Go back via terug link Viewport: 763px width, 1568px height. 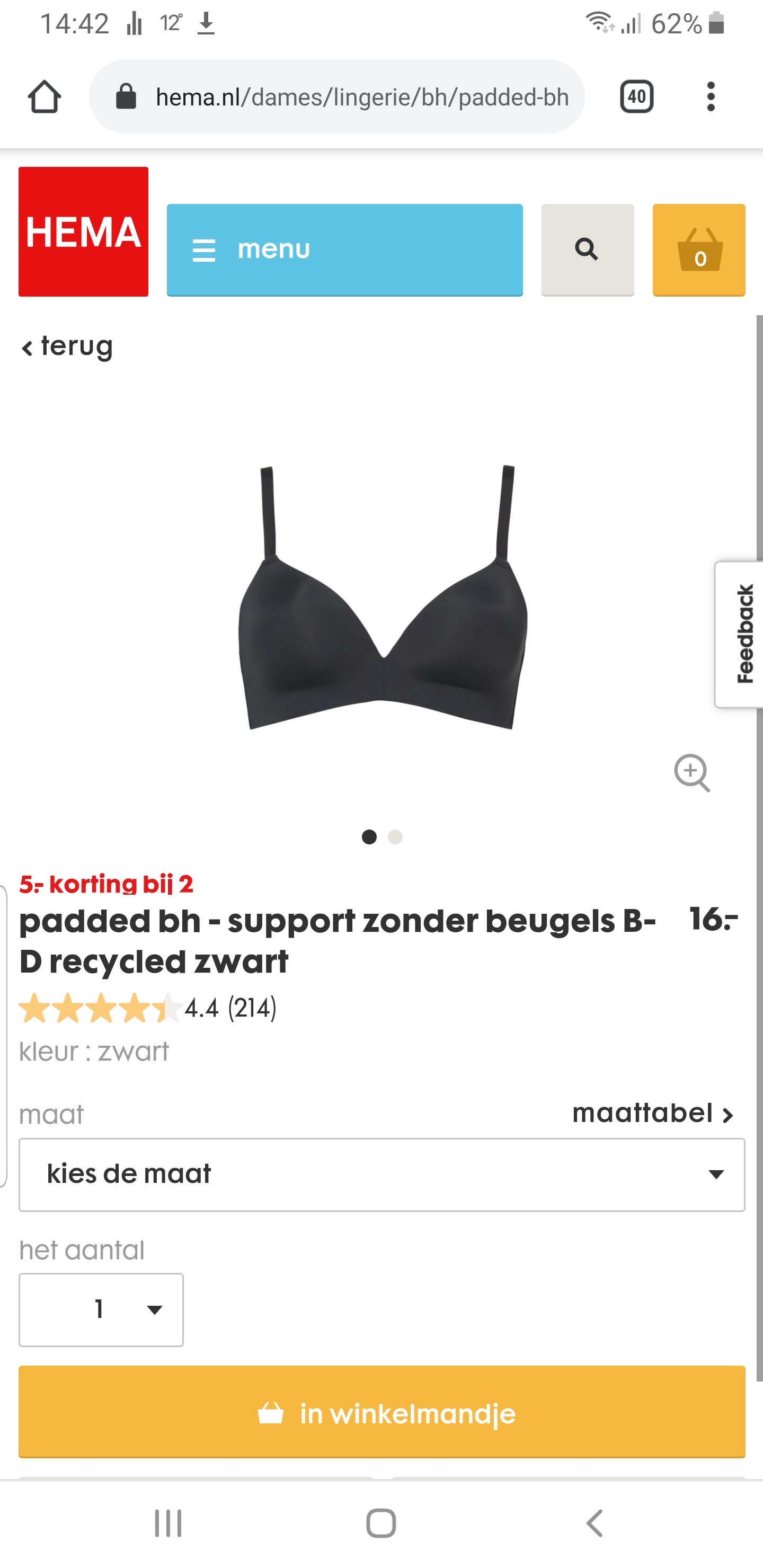tap(67, 347)
